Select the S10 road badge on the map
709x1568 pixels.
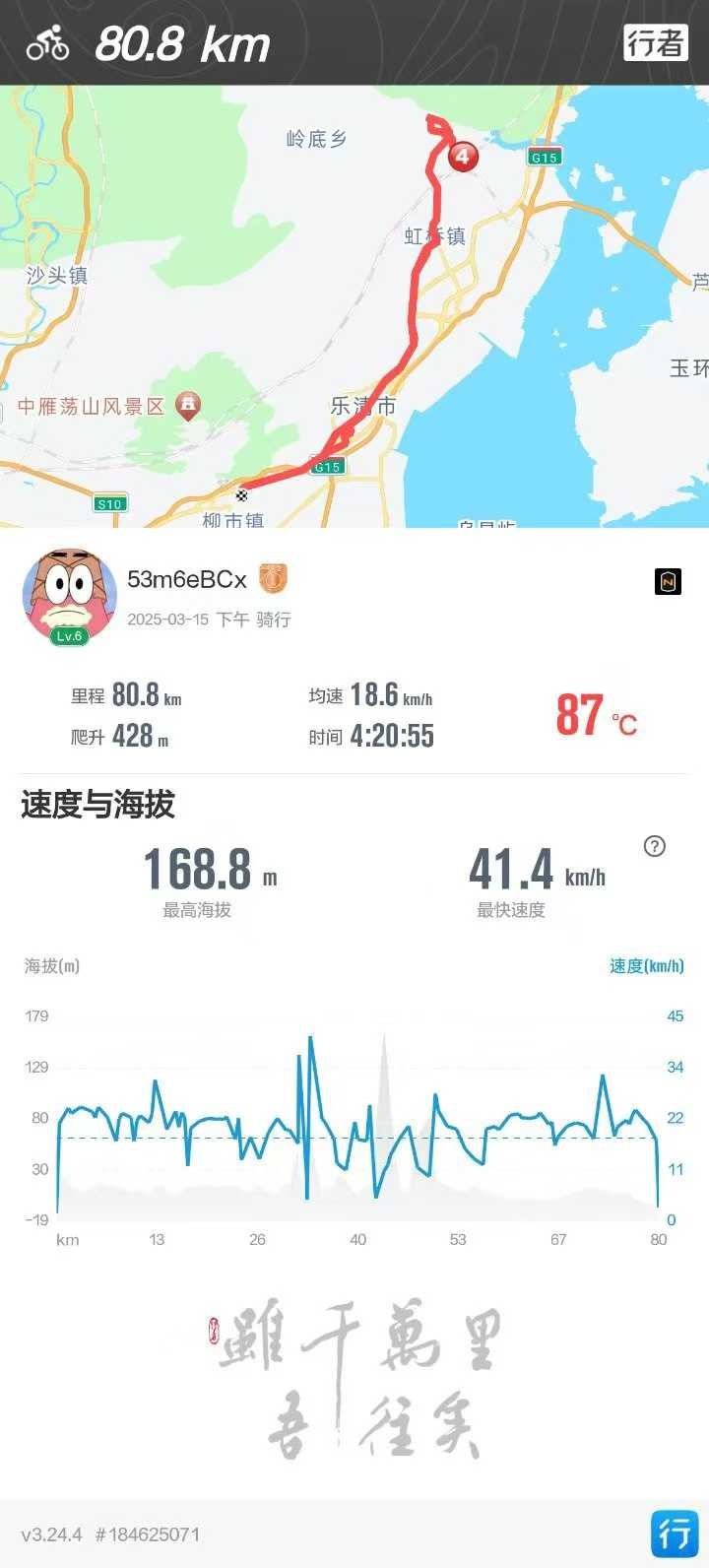click(108, 502)
